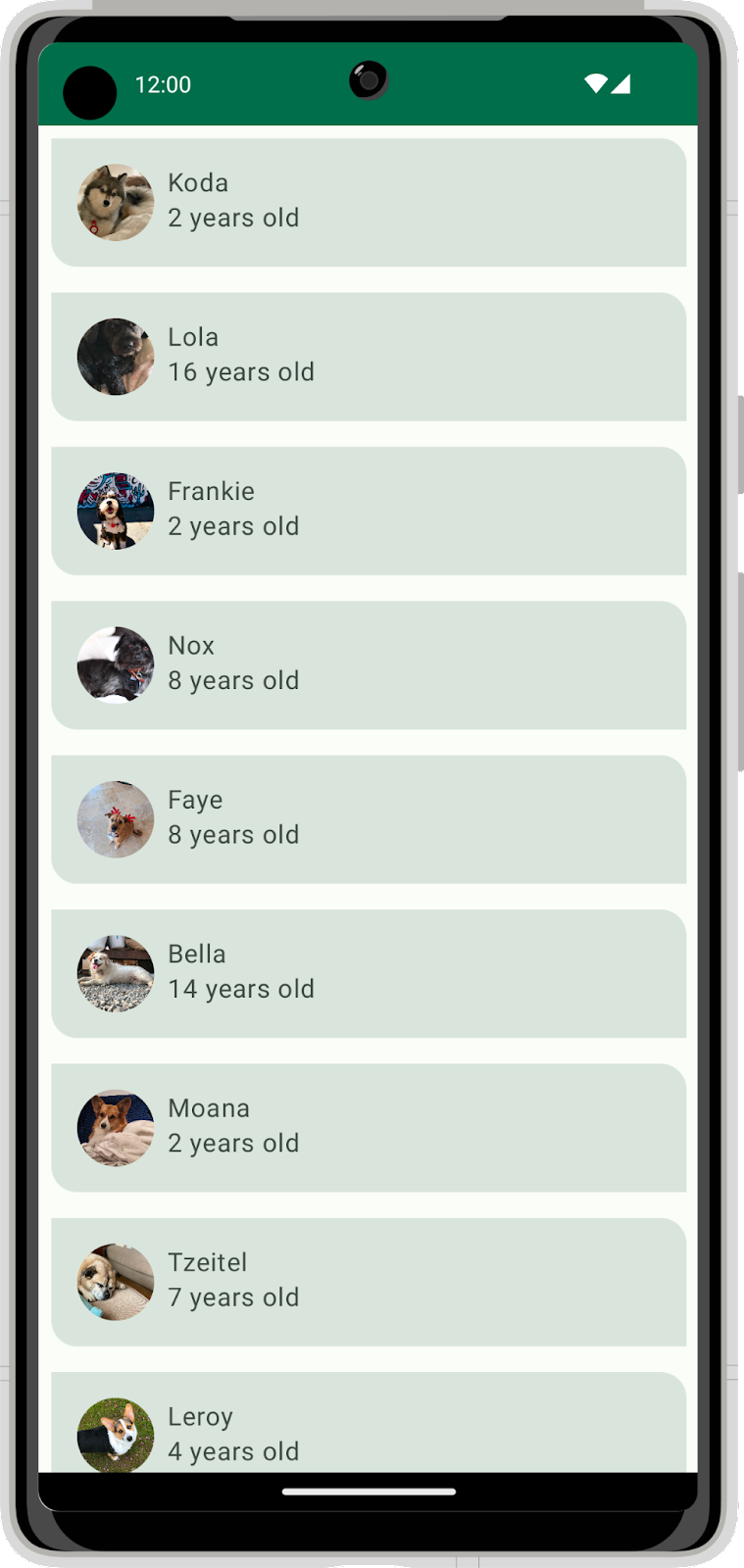The image size is (744, 1568).
Task: Open Bella's 14 years old card
Action: (368, 973)
